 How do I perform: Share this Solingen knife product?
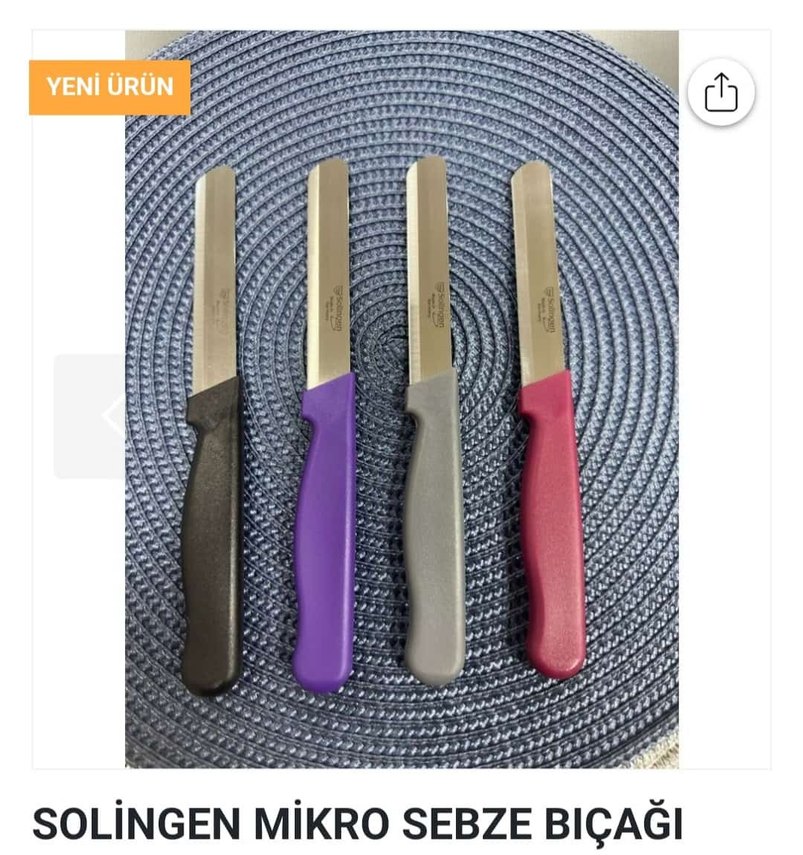[x=721, y=93]
